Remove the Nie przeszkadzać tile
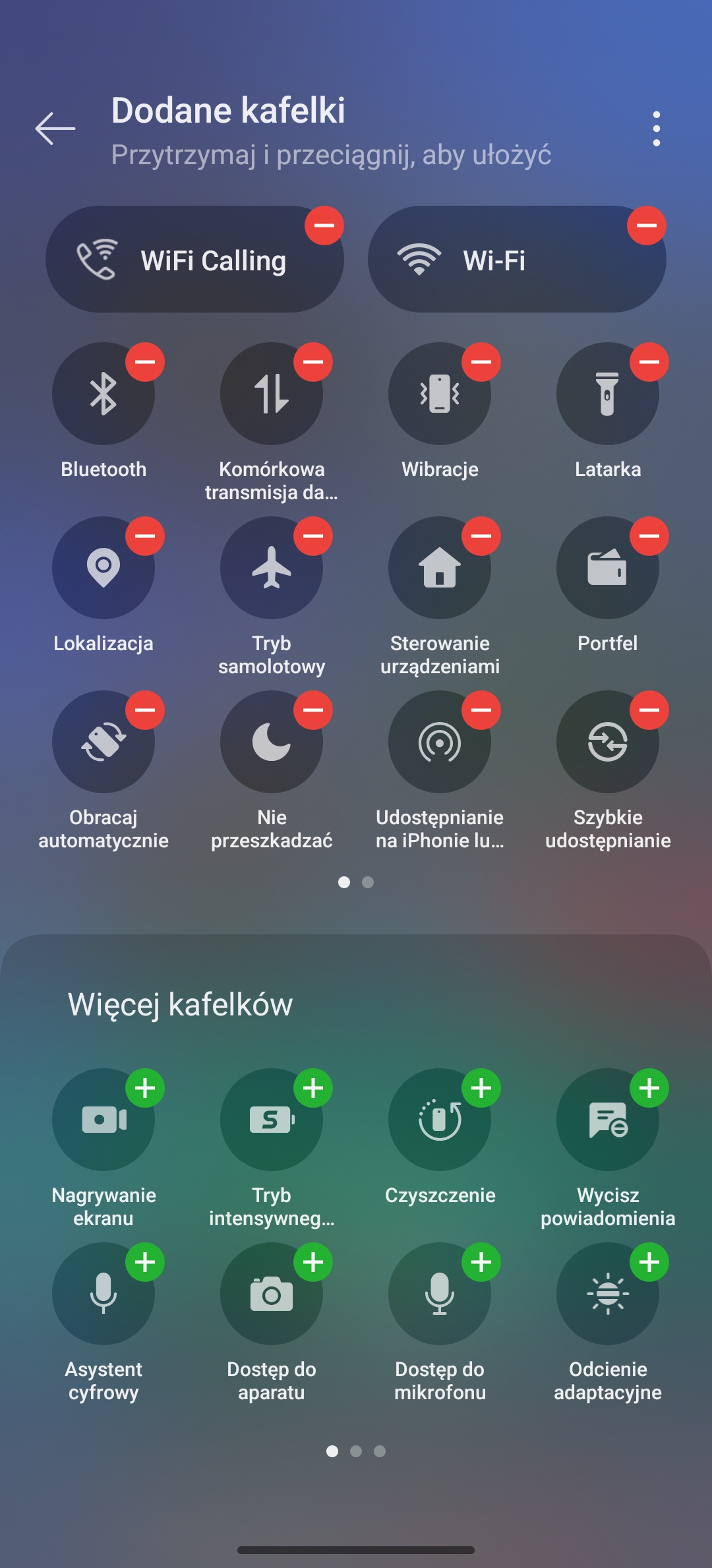Viewport: 712px width, 1568px height. (x=313, y=710)
